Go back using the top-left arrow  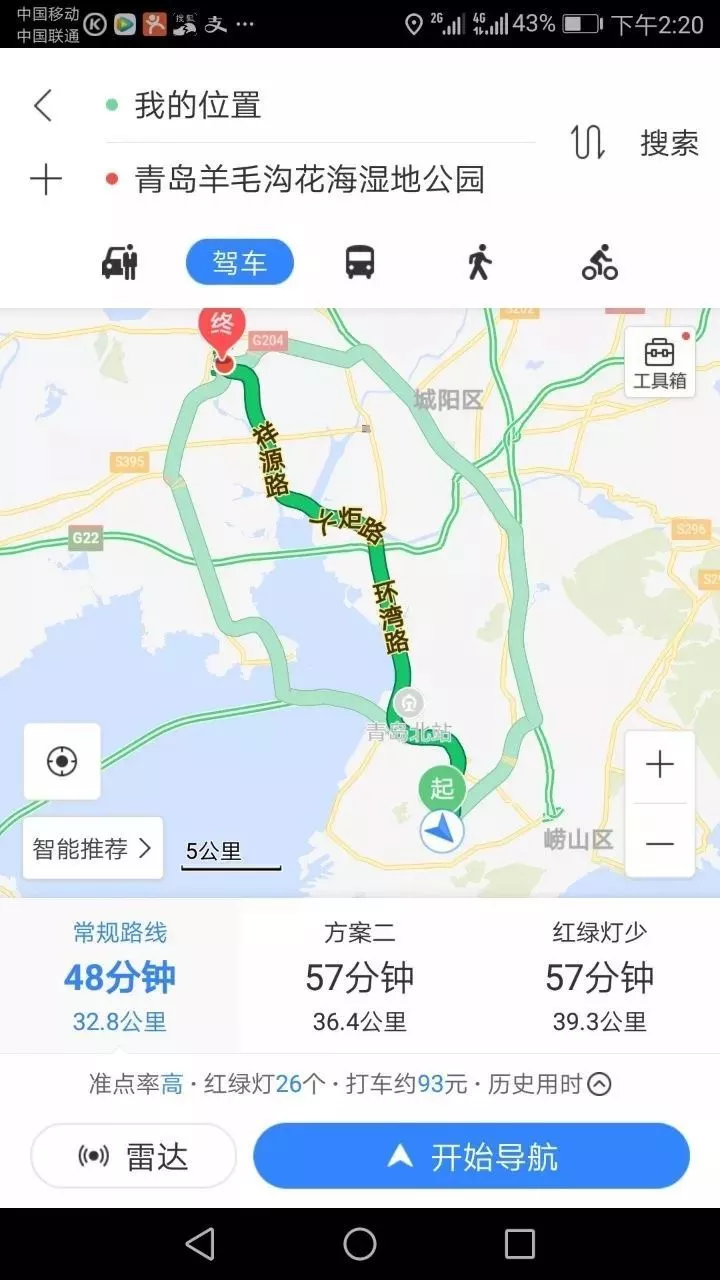[x=43, y=105]
